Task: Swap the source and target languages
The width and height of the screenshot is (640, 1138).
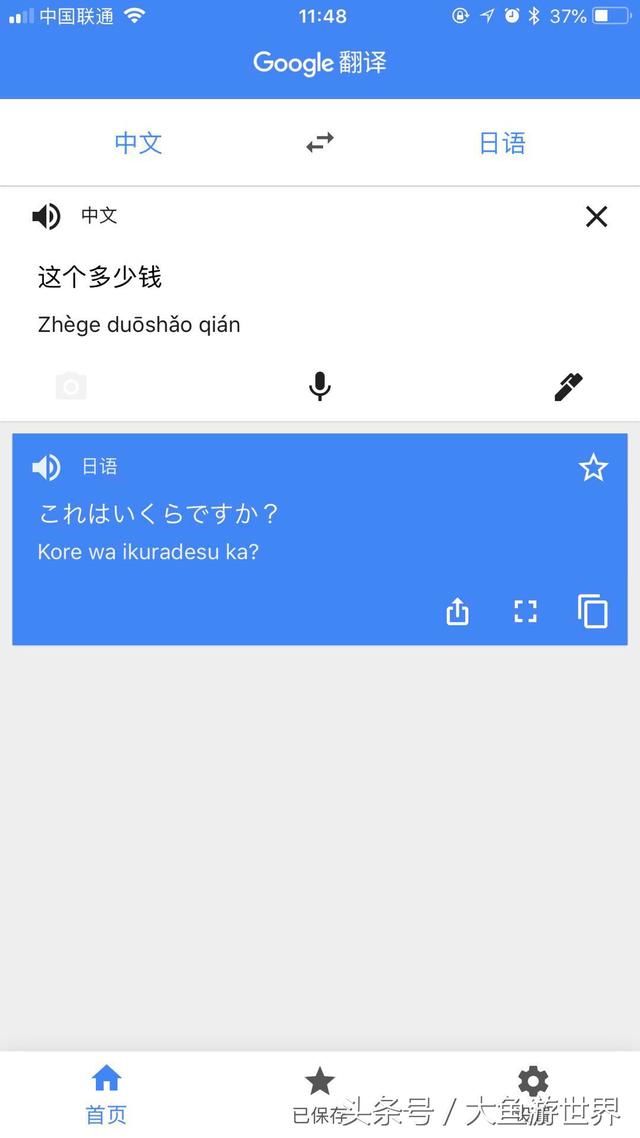Action: (320, 143)
